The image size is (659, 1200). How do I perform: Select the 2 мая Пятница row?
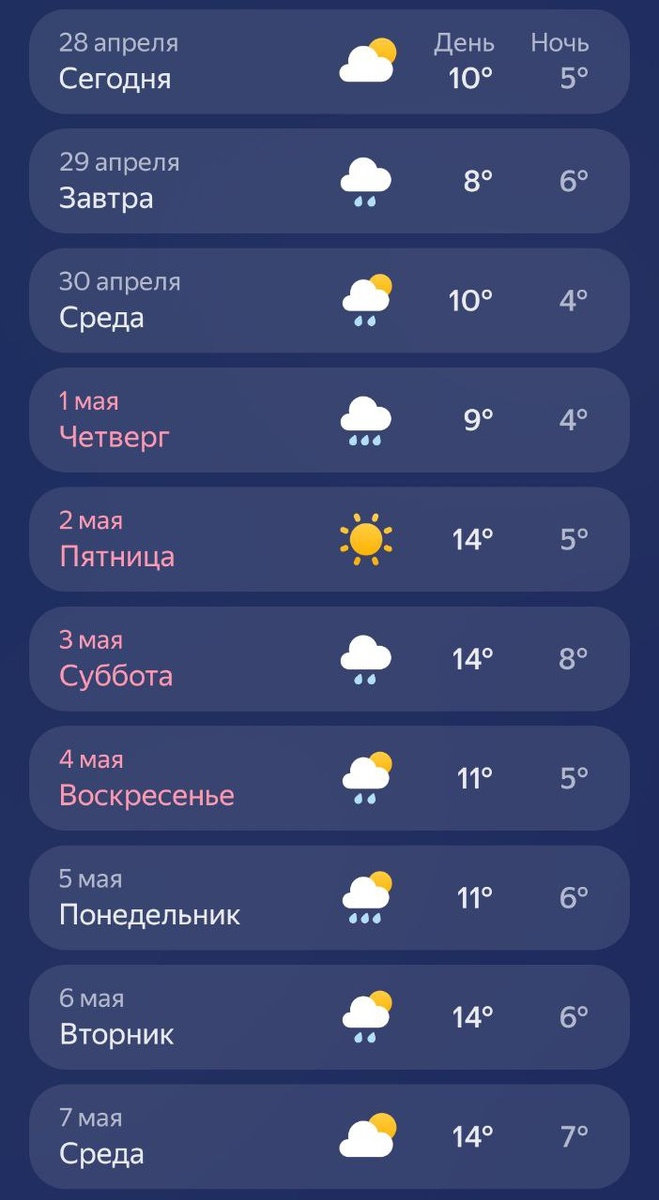329,539
